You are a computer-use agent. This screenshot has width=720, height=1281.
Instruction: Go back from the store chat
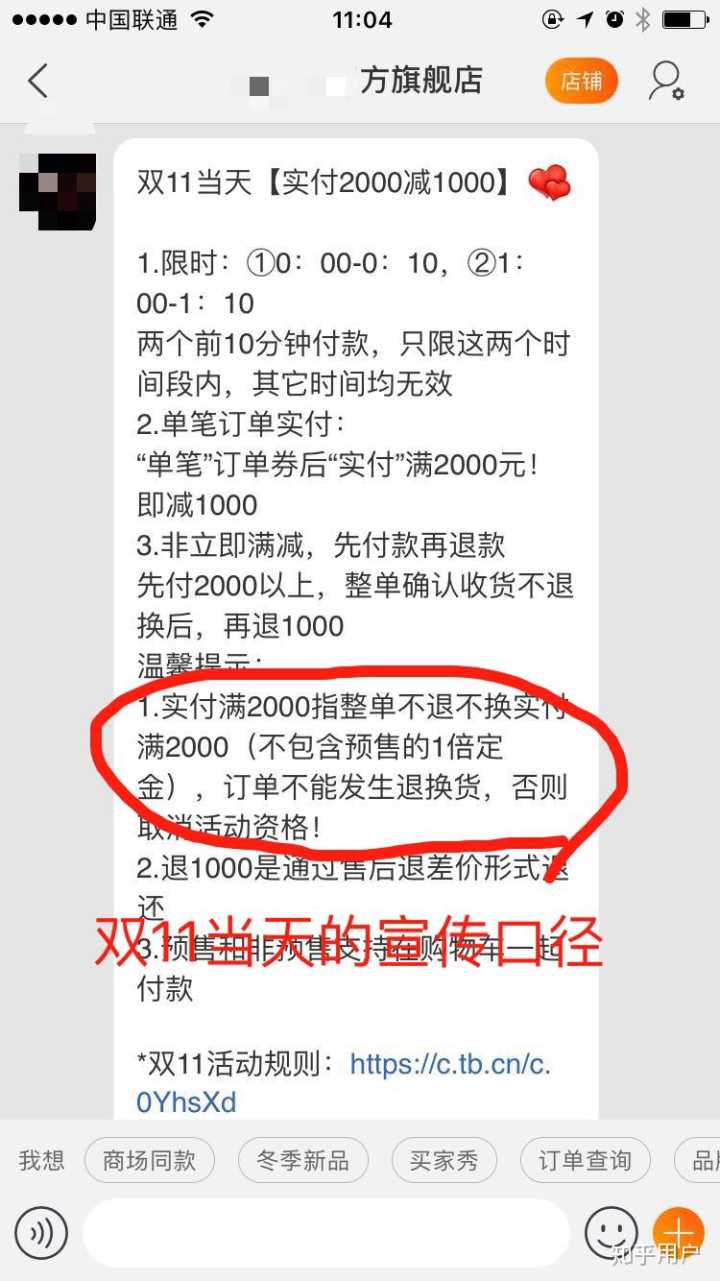click(38, 81)
